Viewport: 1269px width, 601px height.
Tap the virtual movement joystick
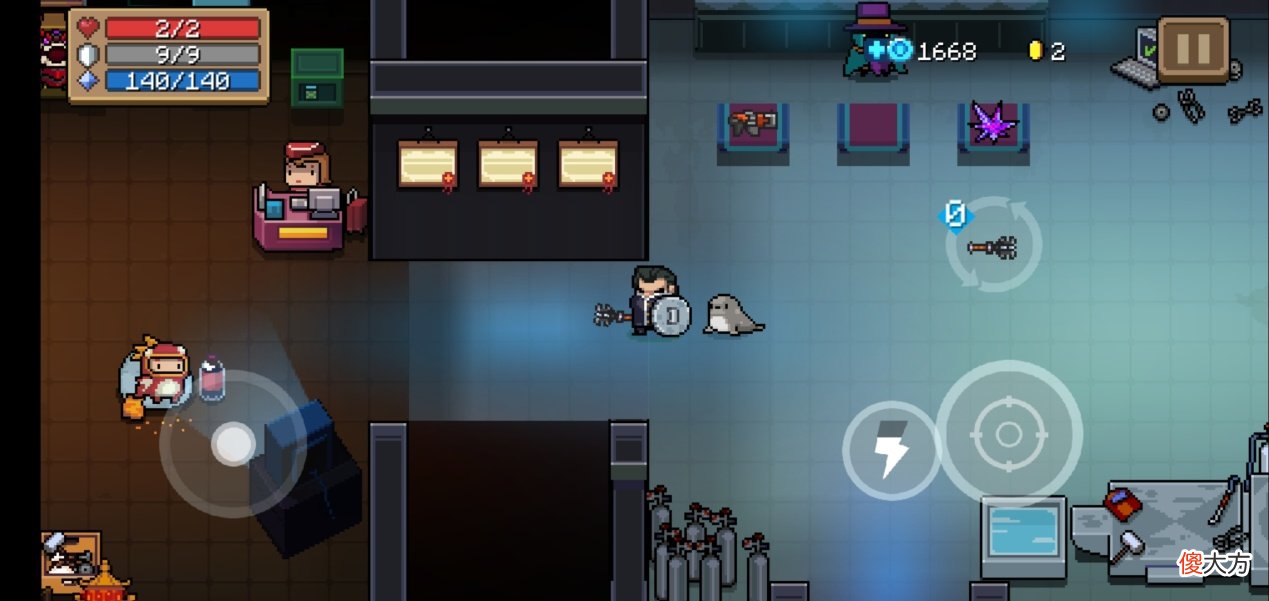coord(233,443)
